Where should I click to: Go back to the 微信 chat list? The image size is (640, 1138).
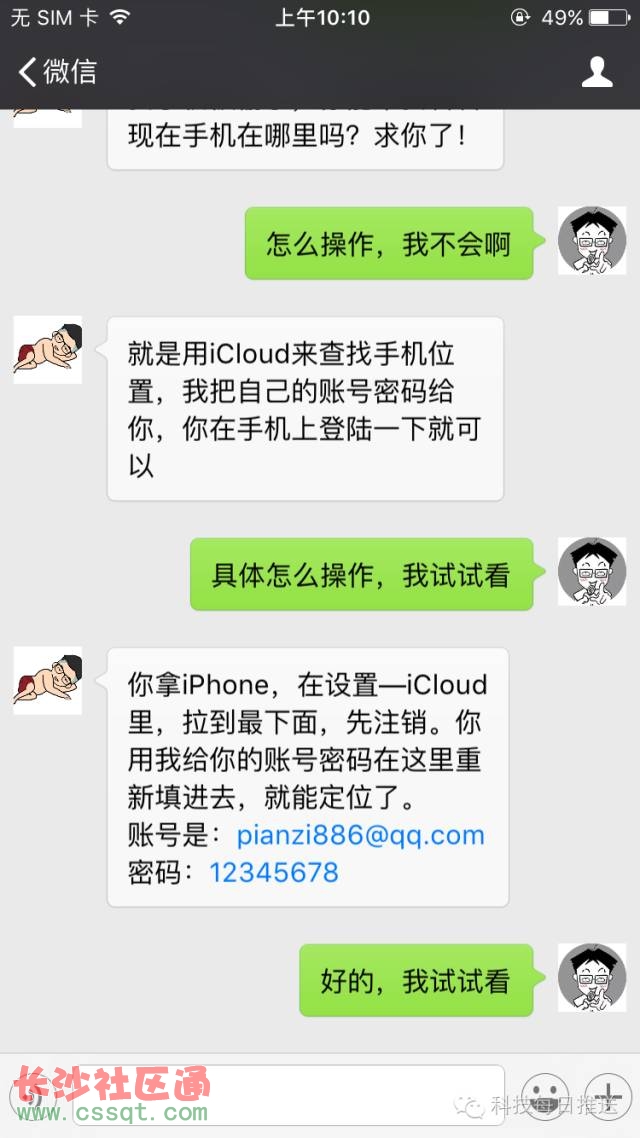tap(57, 72)
